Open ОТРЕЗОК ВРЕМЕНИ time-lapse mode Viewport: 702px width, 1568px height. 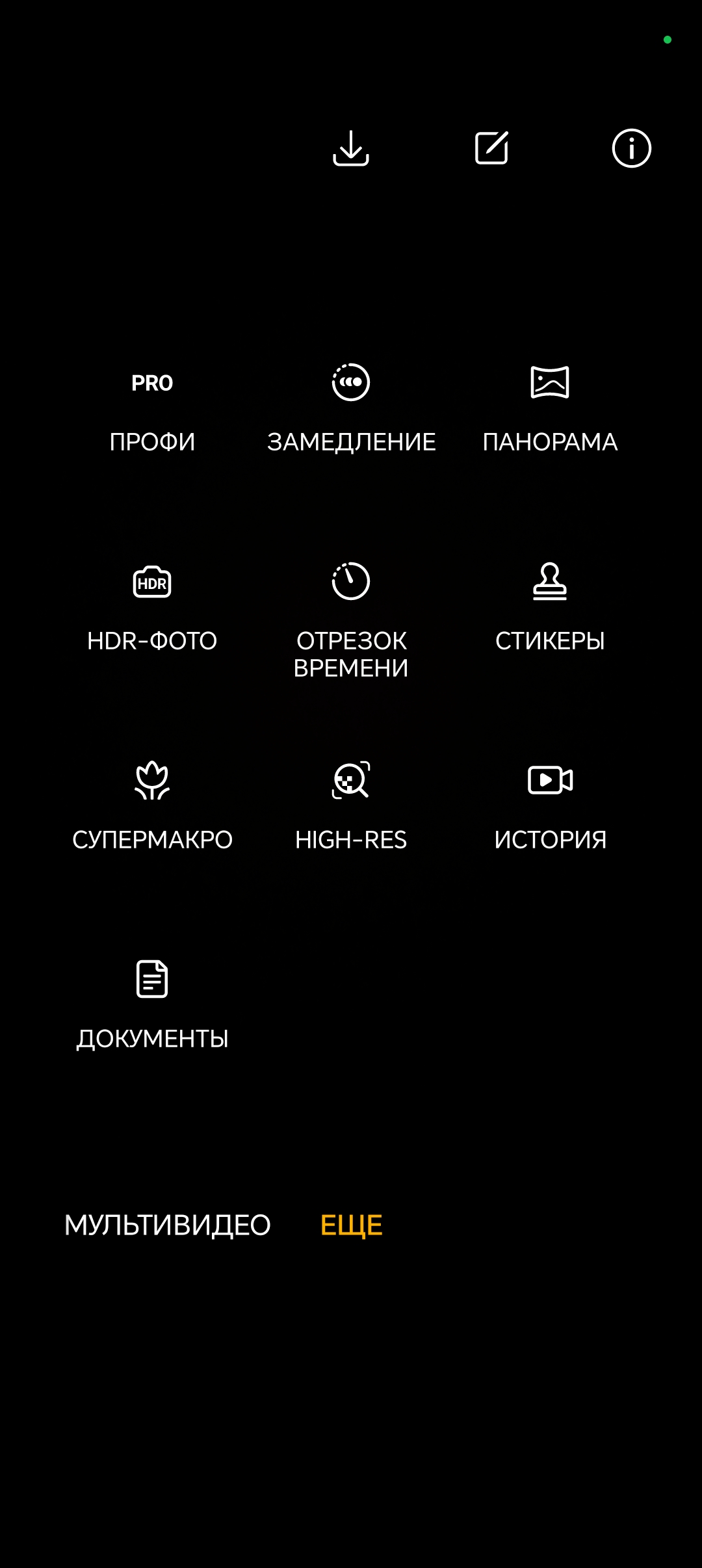[x=351, y=618]
